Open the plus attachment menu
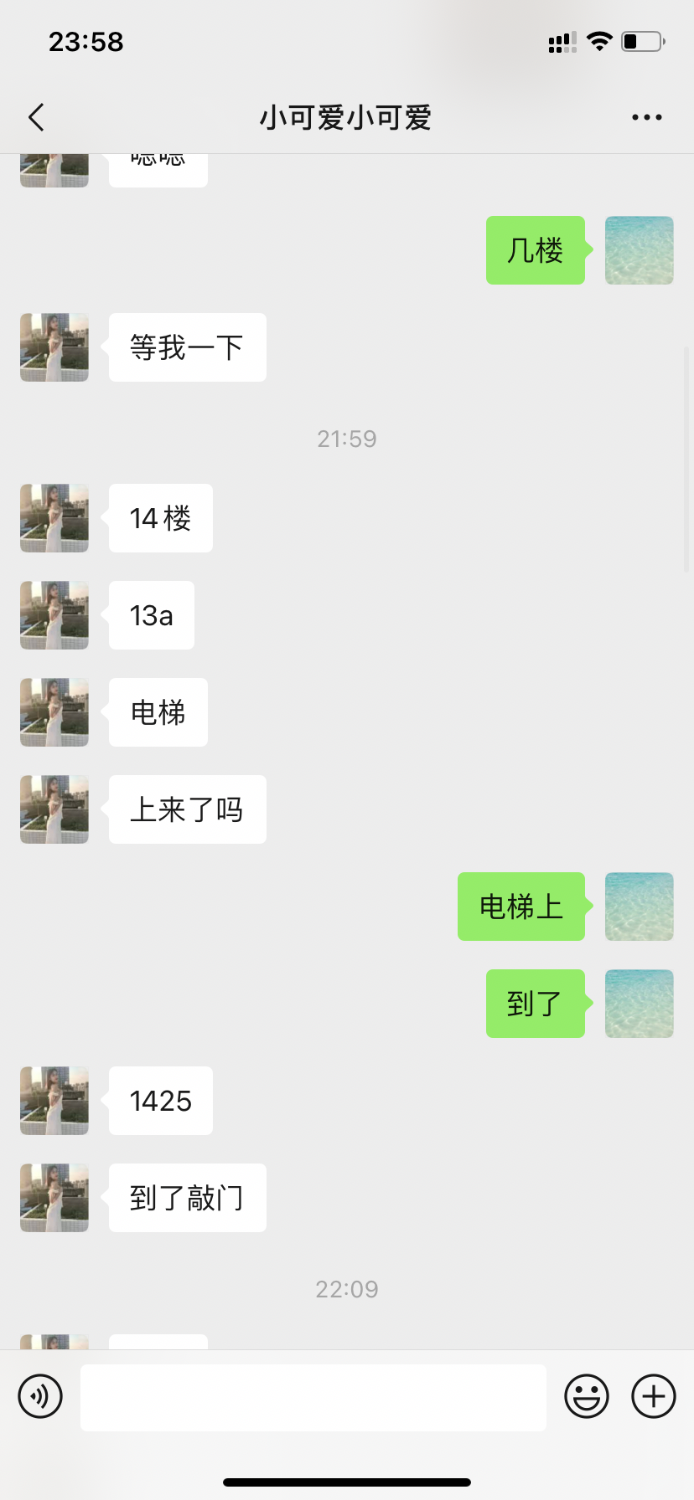The height and width of the screenshot is (1500, 694). point(654,1396)
